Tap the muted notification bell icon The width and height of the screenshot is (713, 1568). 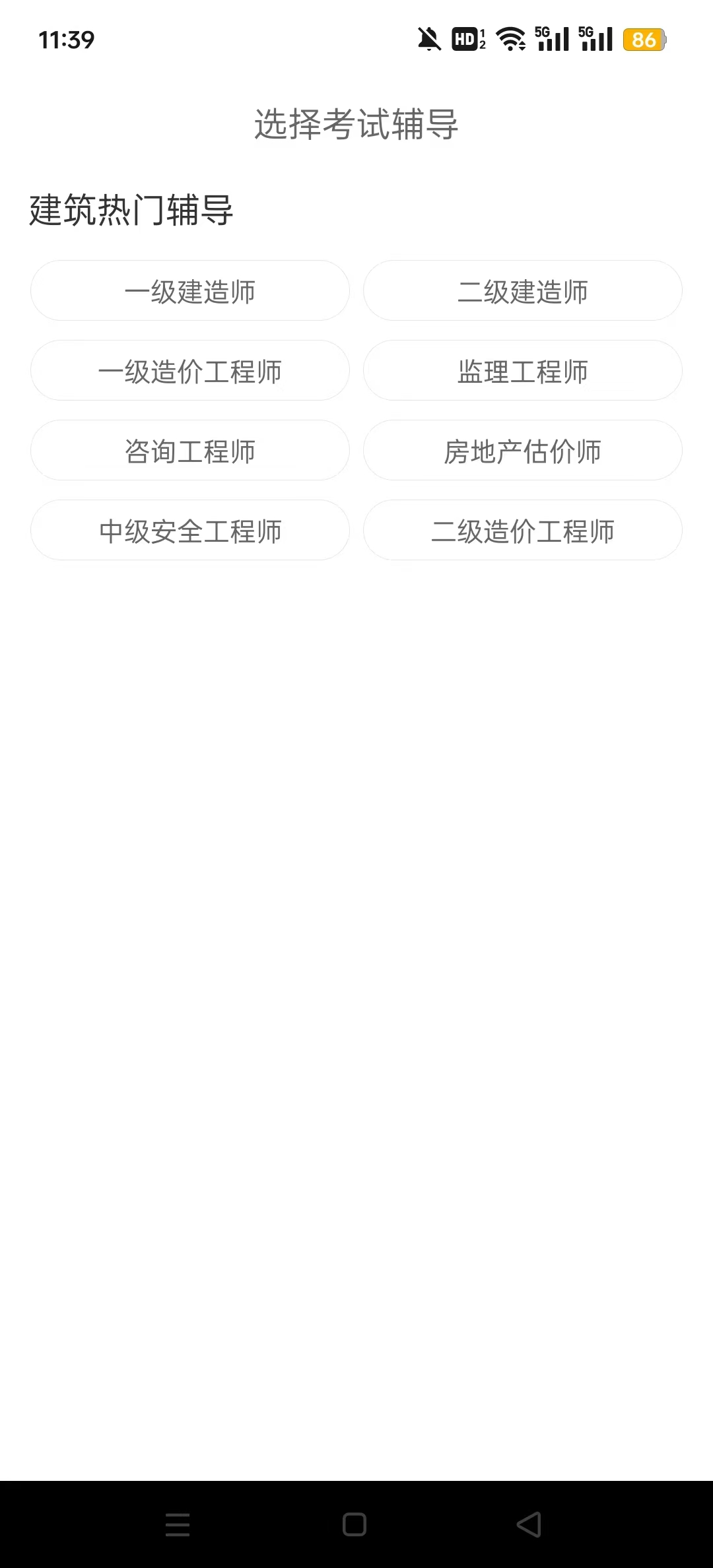[x=430, y=41]
